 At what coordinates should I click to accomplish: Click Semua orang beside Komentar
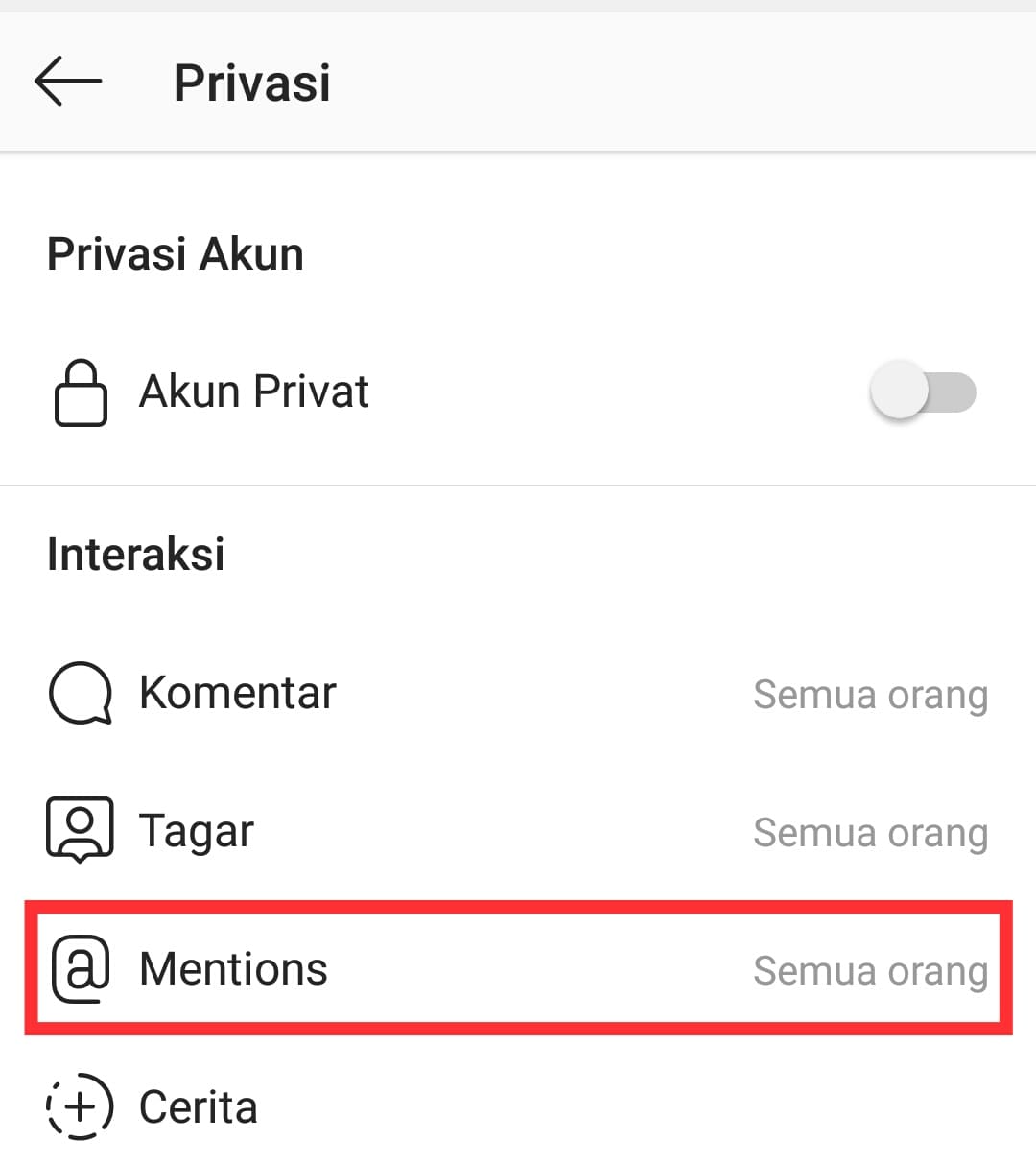click(x=869, y=694)
